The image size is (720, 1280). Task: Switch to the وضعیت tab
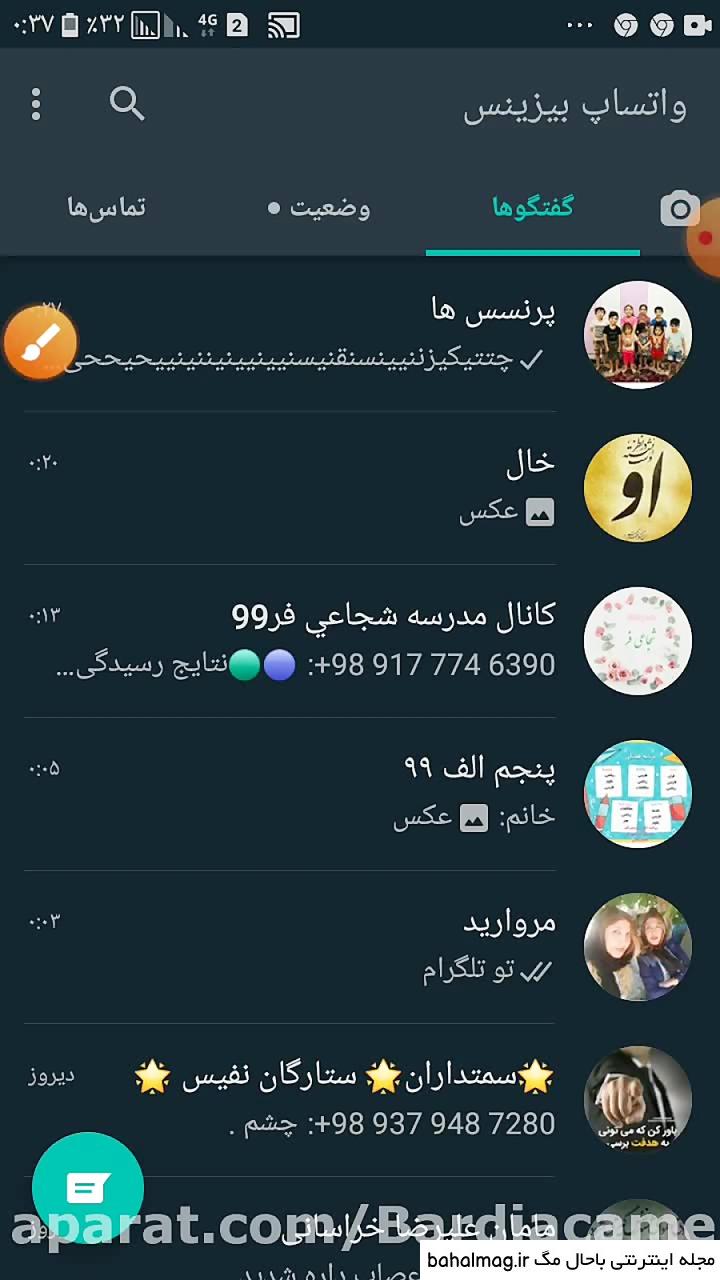(x=319, y=208)
